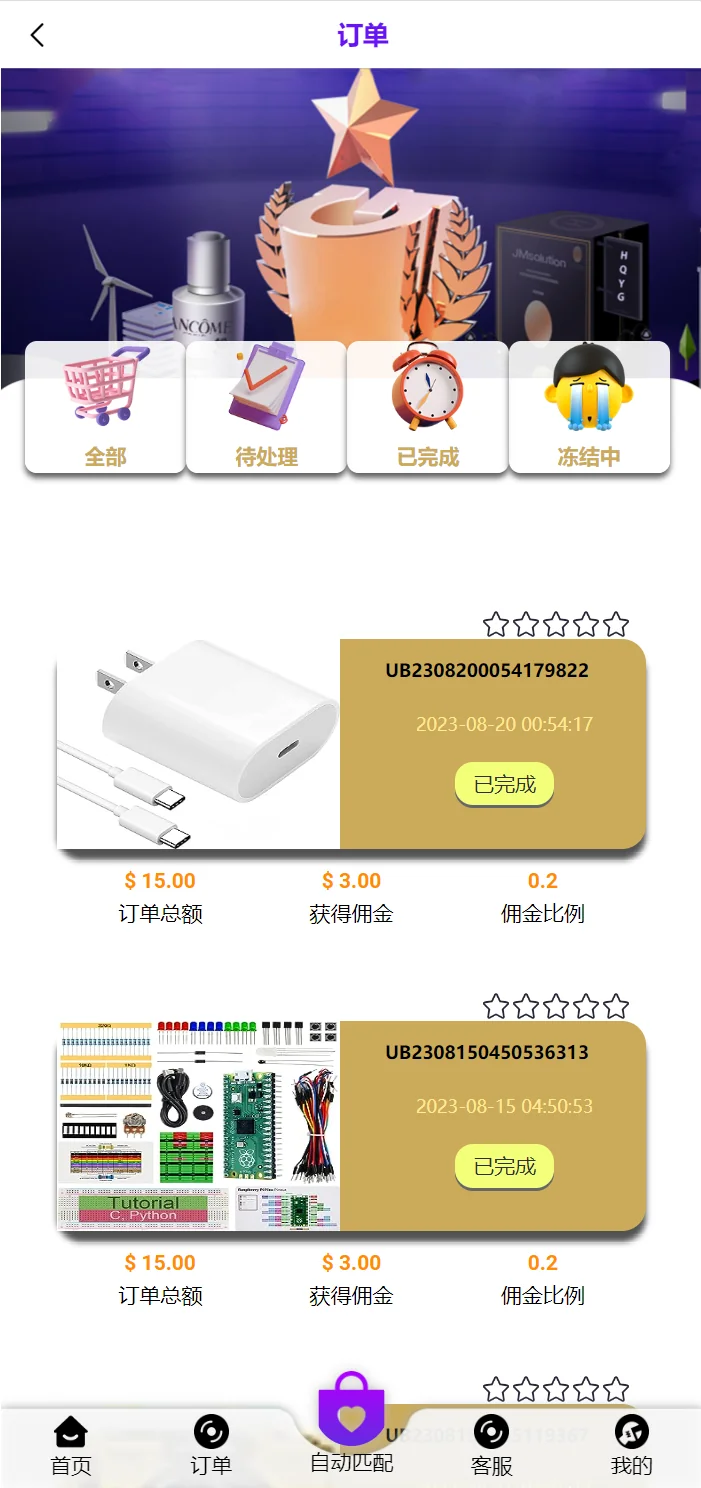Open the 我的 profile tab
Viewport: 701px width, 1488px height.
click(x=631, y=1446)
